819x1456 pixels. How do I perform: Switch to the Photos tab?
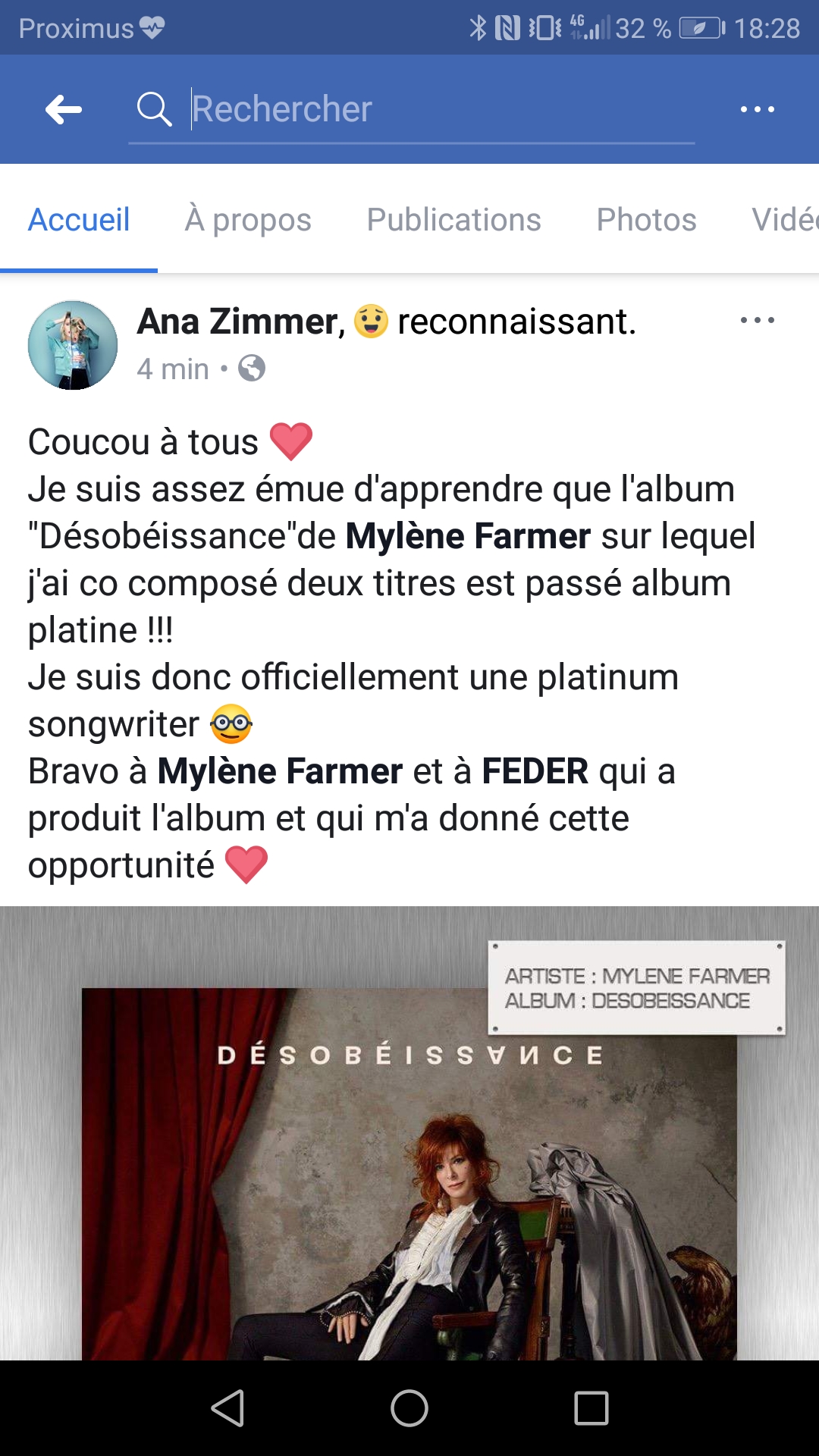coord(646,220)
